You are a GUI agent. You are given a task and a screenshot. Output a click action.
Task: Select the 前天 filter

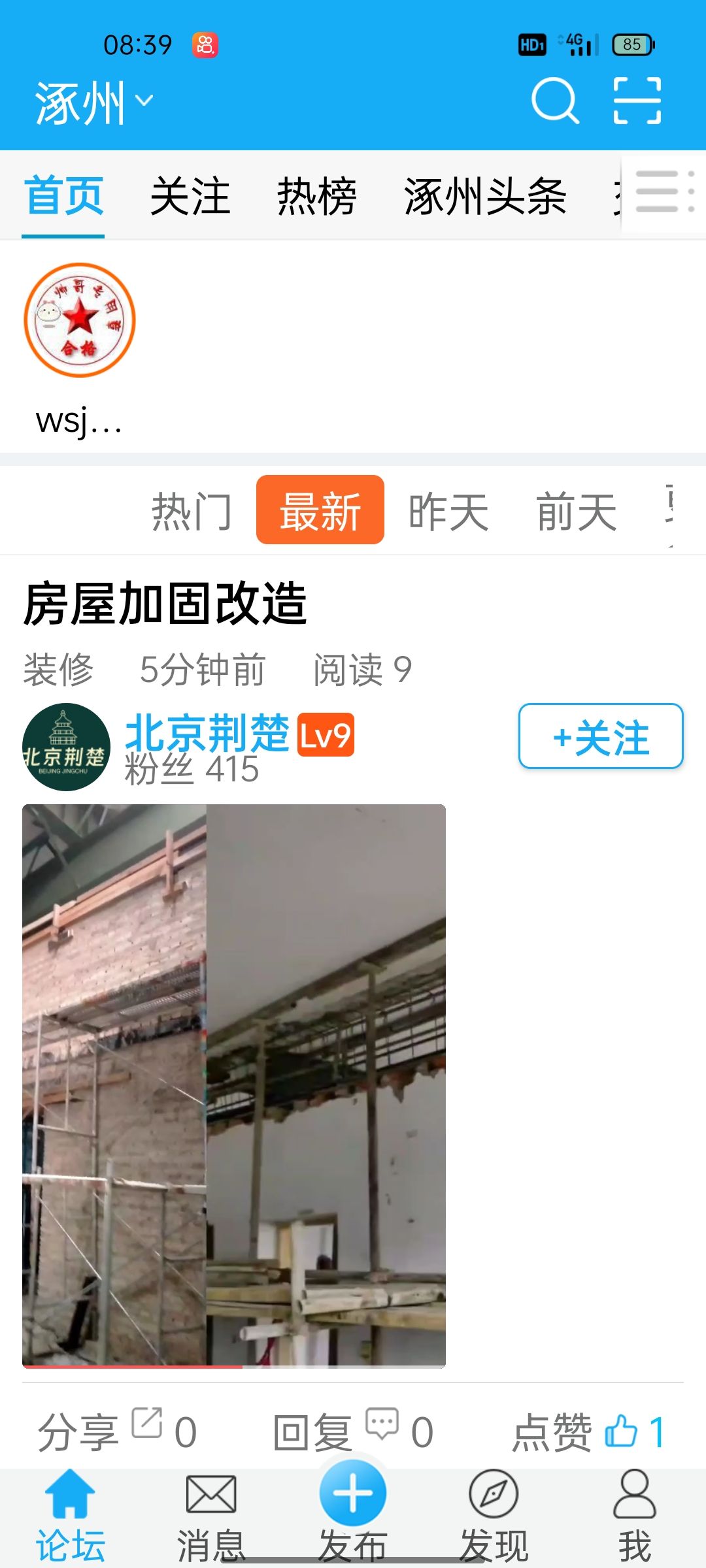pos(577,512)
